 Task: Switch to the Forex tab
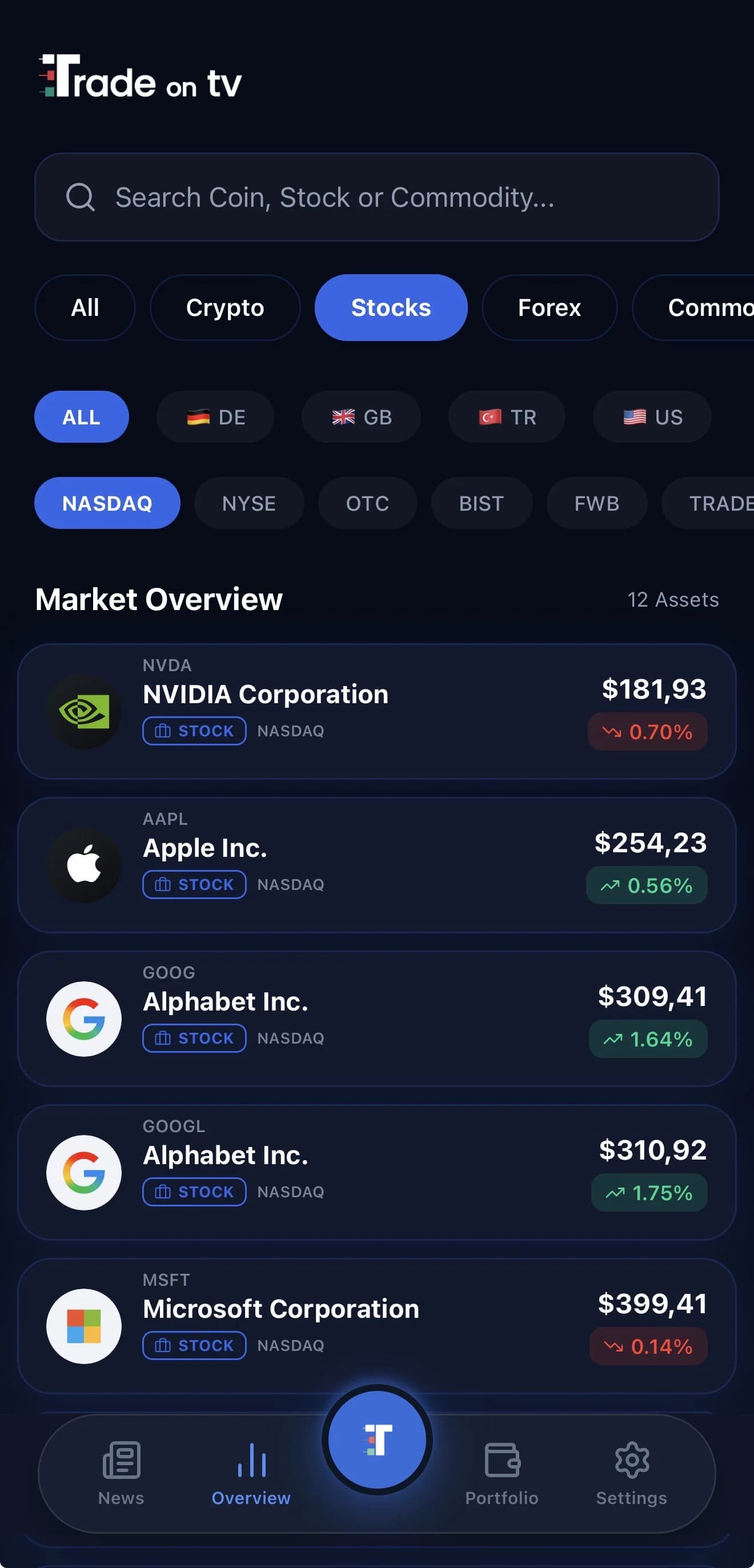(549, 308)
